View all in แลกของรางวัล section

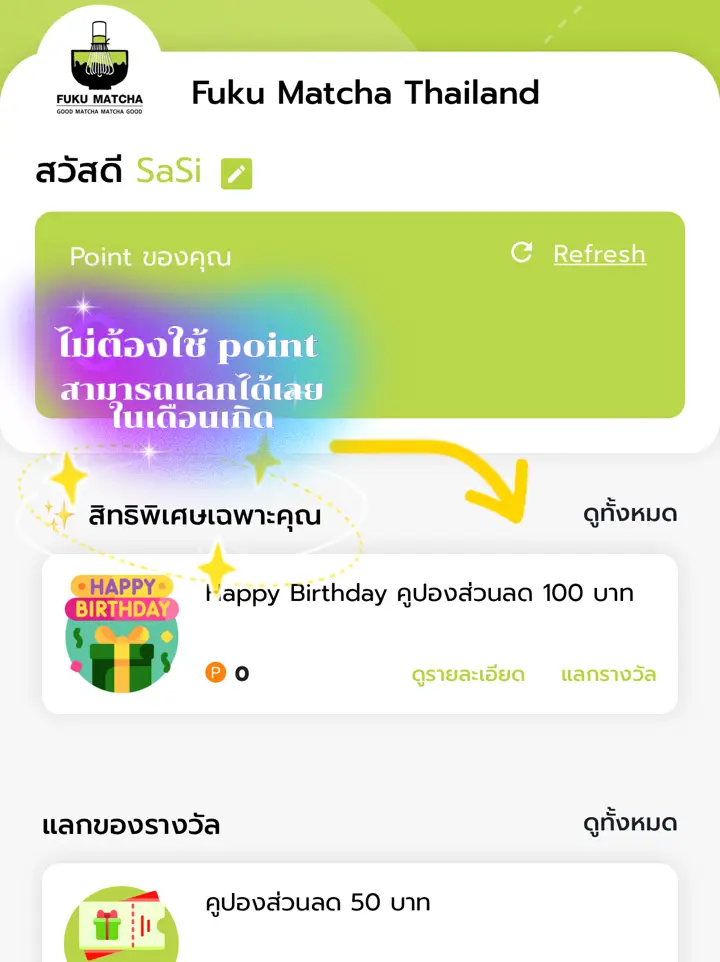click(x=630, y=824)
